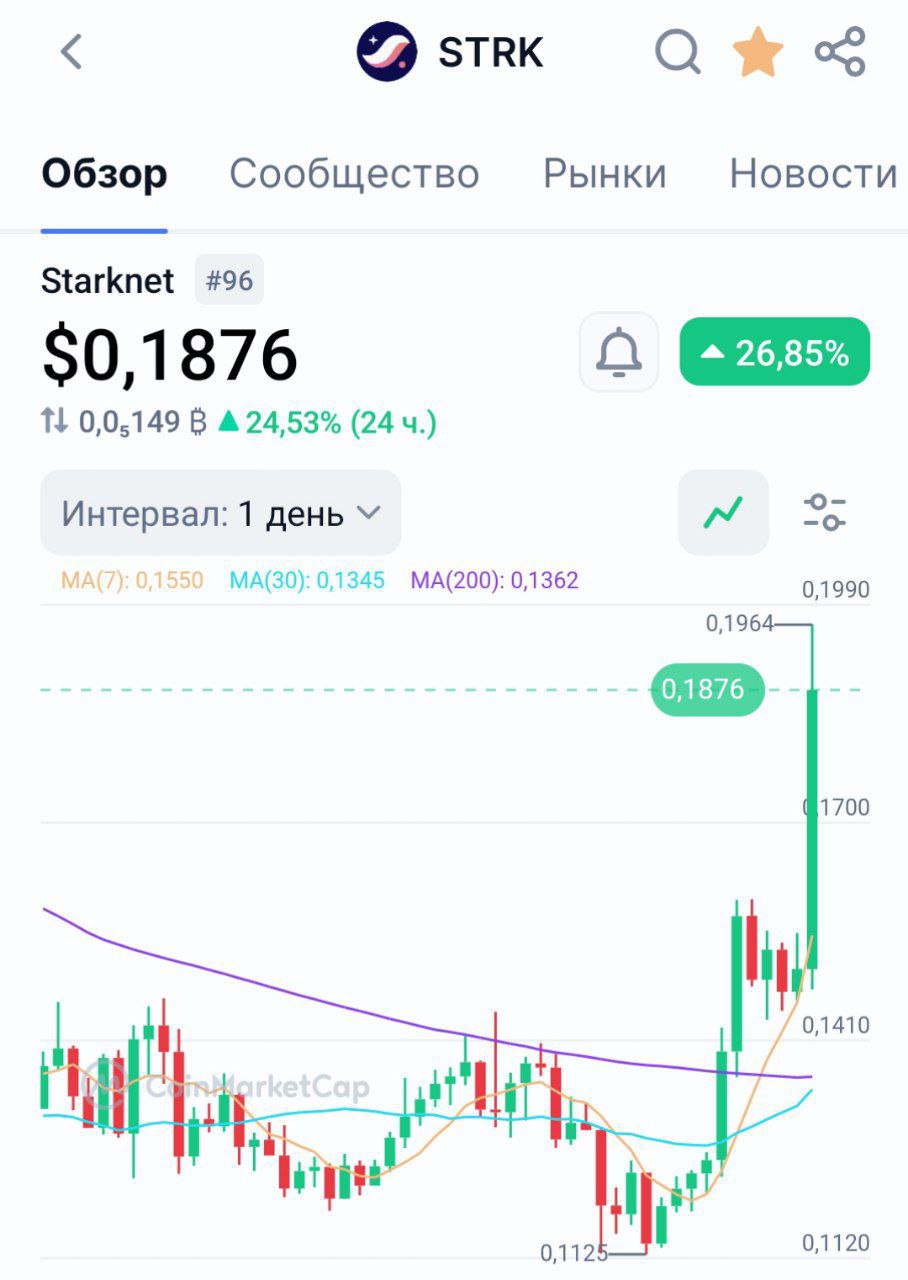Set a price alert with the bell
Image resolution: width=908 pixels, height=1280 pixels.
(619, 352)
